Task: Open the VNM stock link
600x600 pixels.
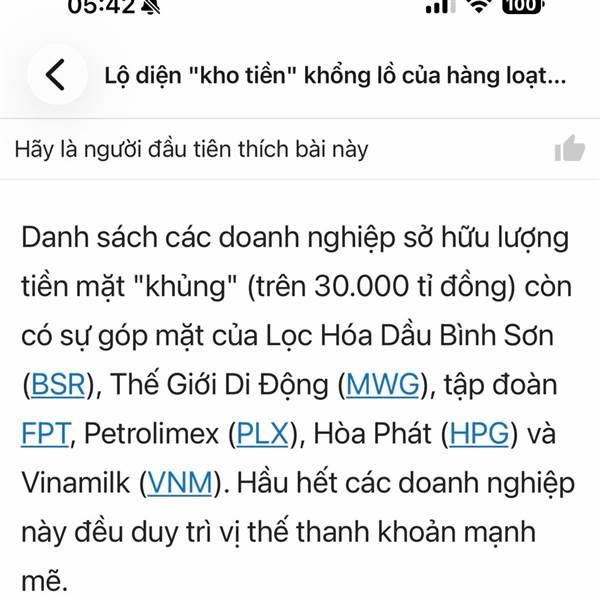Action: click(180, 483)
